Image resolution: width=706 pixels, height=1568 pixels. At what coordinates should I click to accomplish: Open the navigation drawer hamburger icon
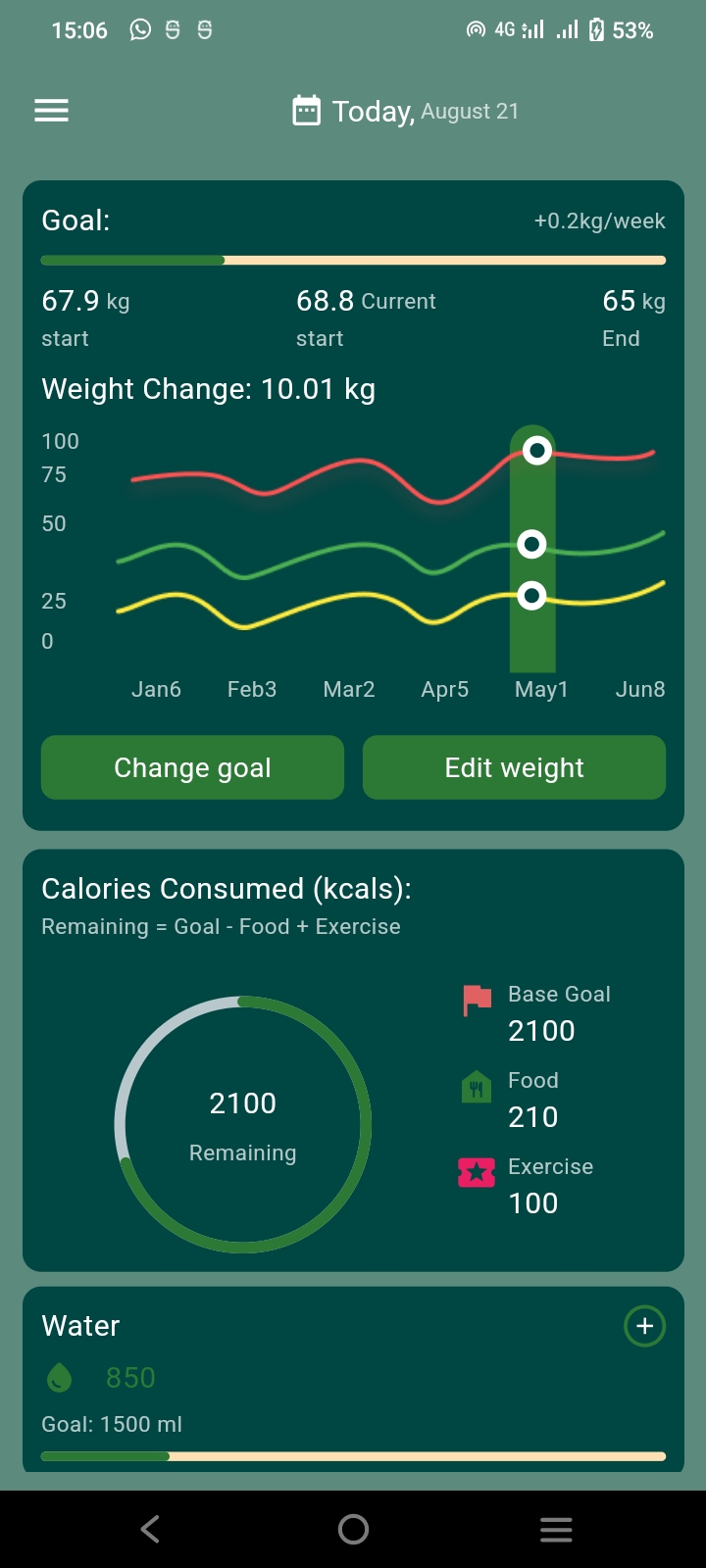coord(51,110)
